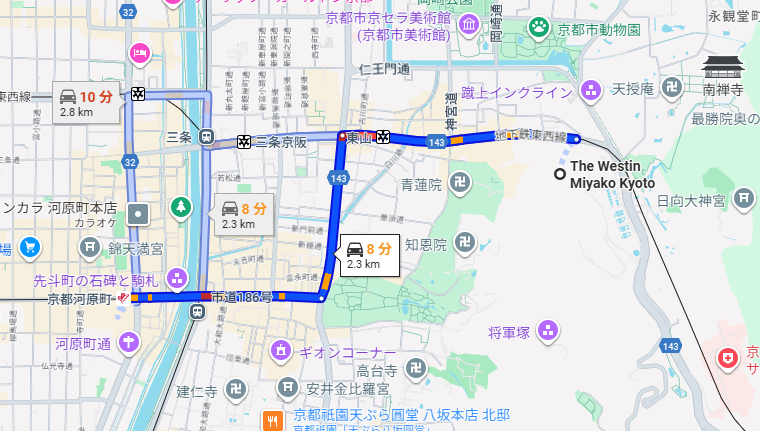Open ギオンコーナー place marker

coord(281,352)
